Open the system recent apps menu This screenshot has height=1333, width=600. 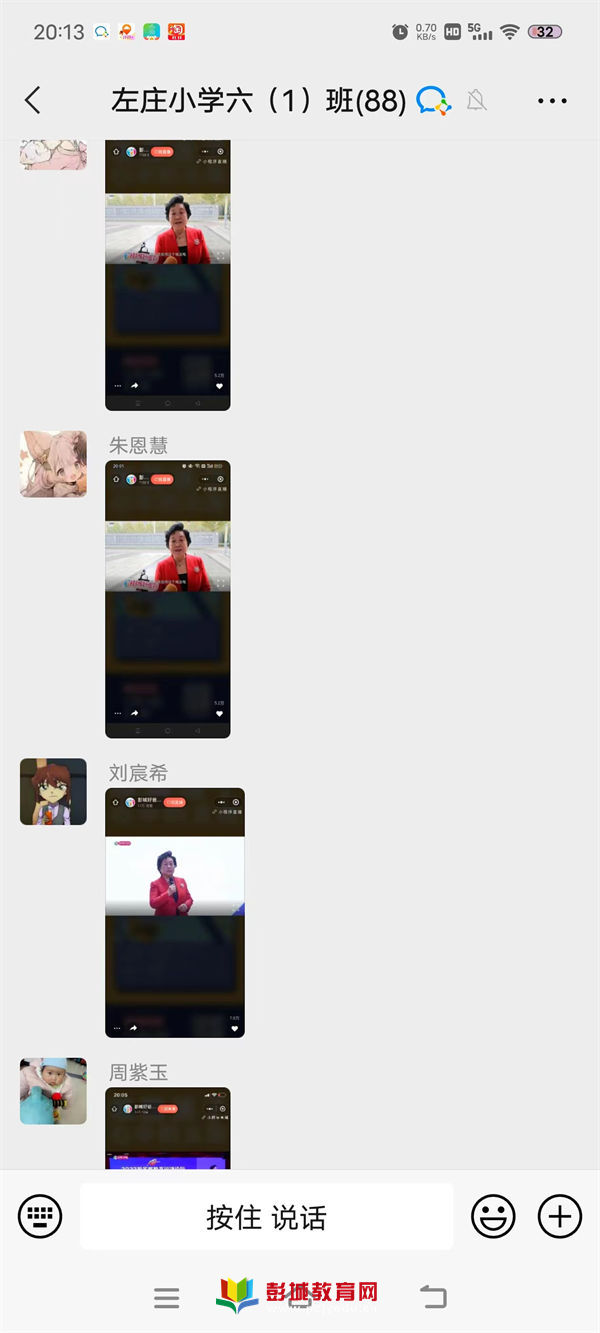[167, 1298]
